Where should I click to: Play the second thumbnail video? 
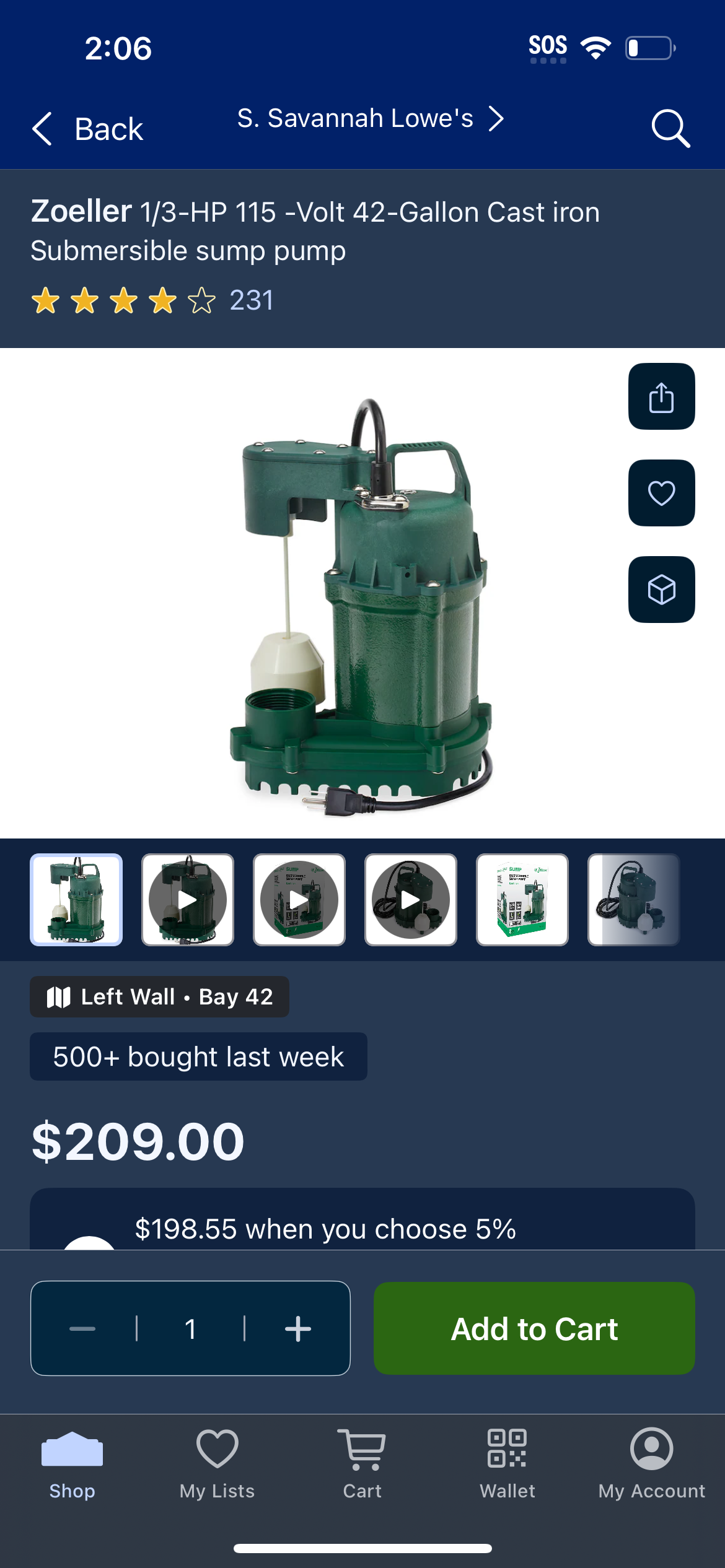tap(188, 900)
